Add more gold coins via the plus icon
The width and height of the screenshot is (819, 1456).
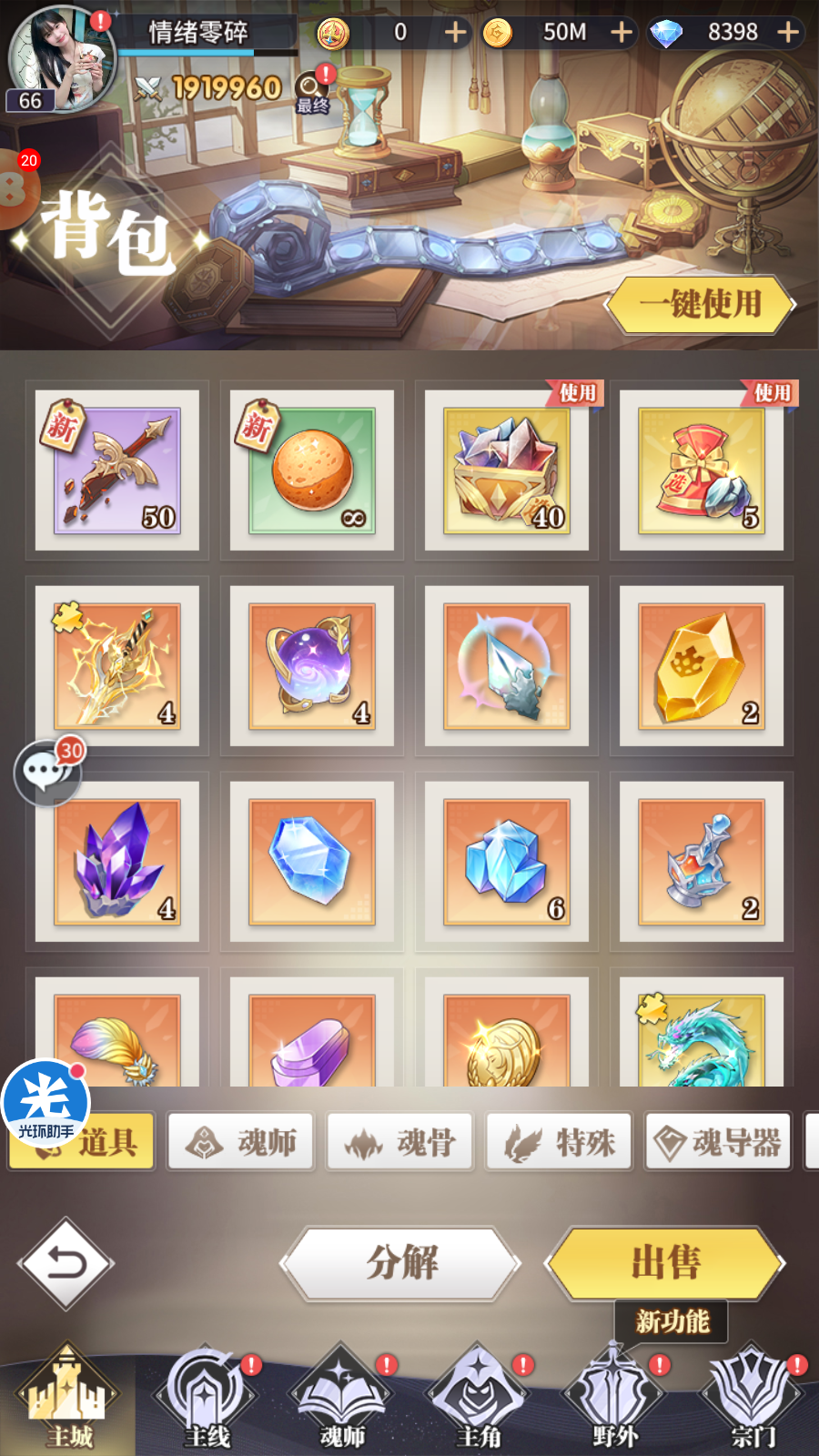coord(622,33)
